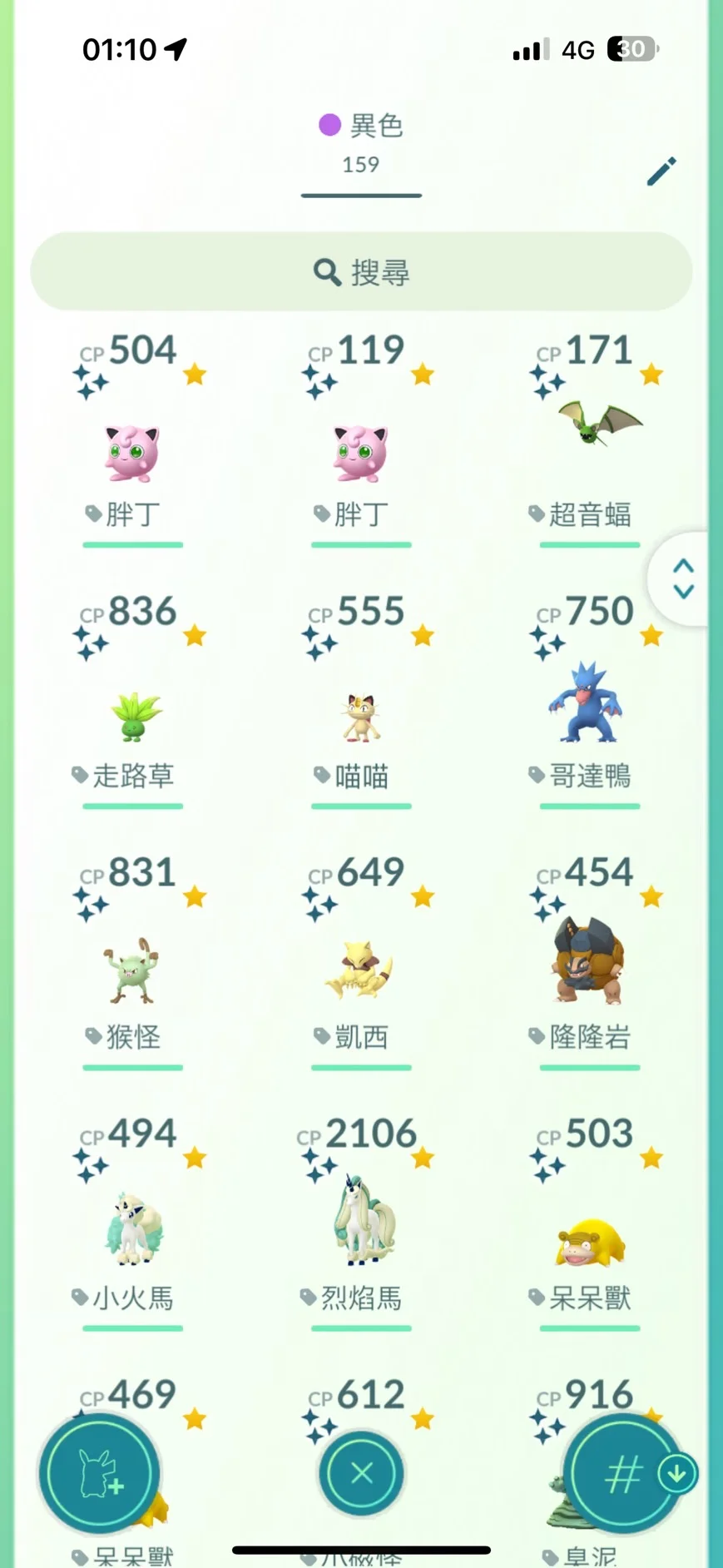723x1568 pixels.
Task: Open the CP 750 哥達鴨
Action: [x=590, y=701]
